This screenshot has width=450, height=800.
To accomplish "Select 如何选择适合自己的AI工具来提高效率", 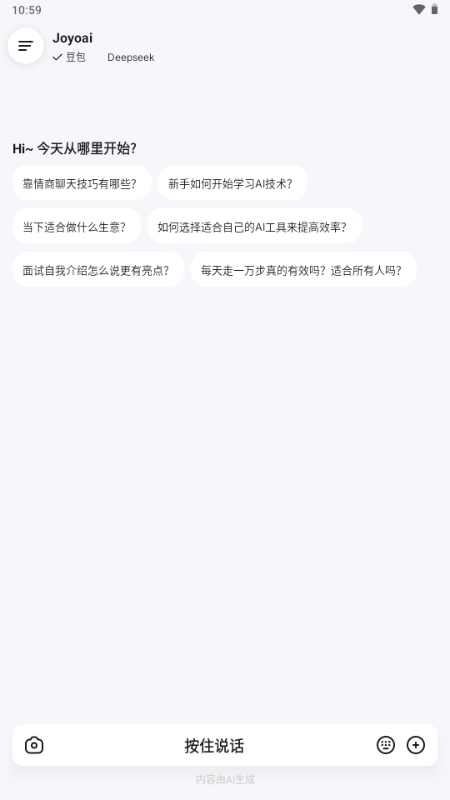I will 255,226.
